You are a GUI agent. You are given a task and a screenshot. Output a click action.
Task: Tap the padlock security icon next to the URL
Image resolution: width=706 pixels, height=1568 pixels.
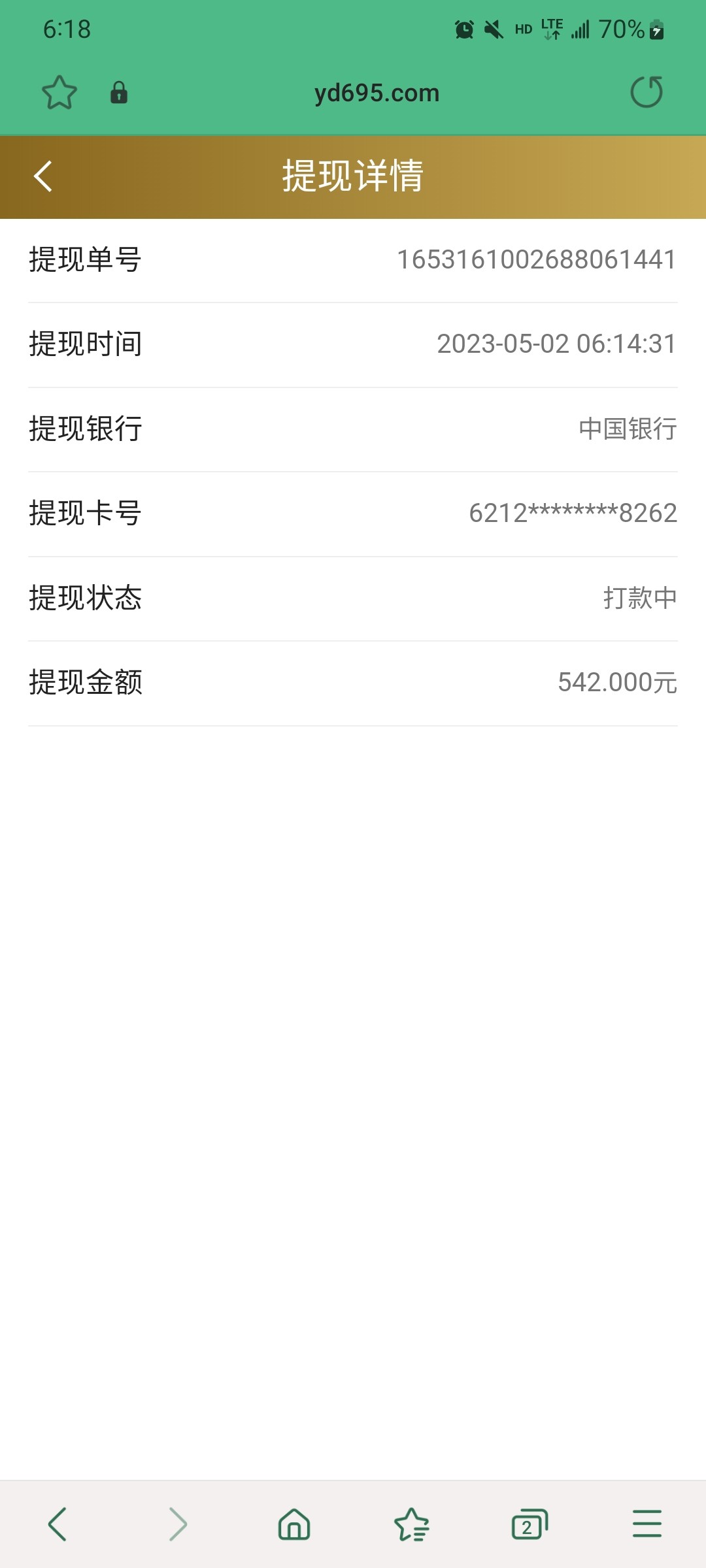point(119,93)
